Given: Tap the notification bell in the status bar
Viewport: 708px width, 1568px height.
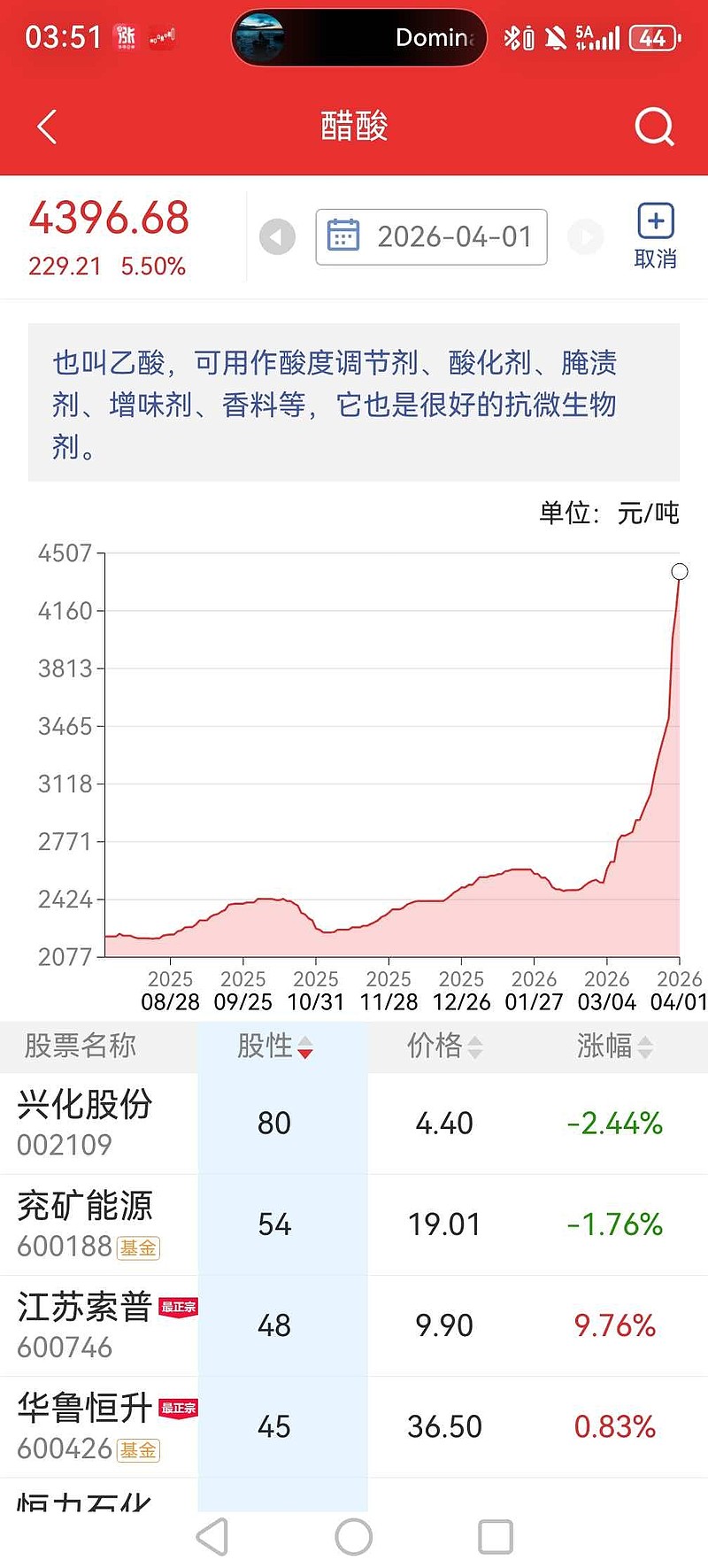Looking at the screenshot, I should [x=556, y=37].
